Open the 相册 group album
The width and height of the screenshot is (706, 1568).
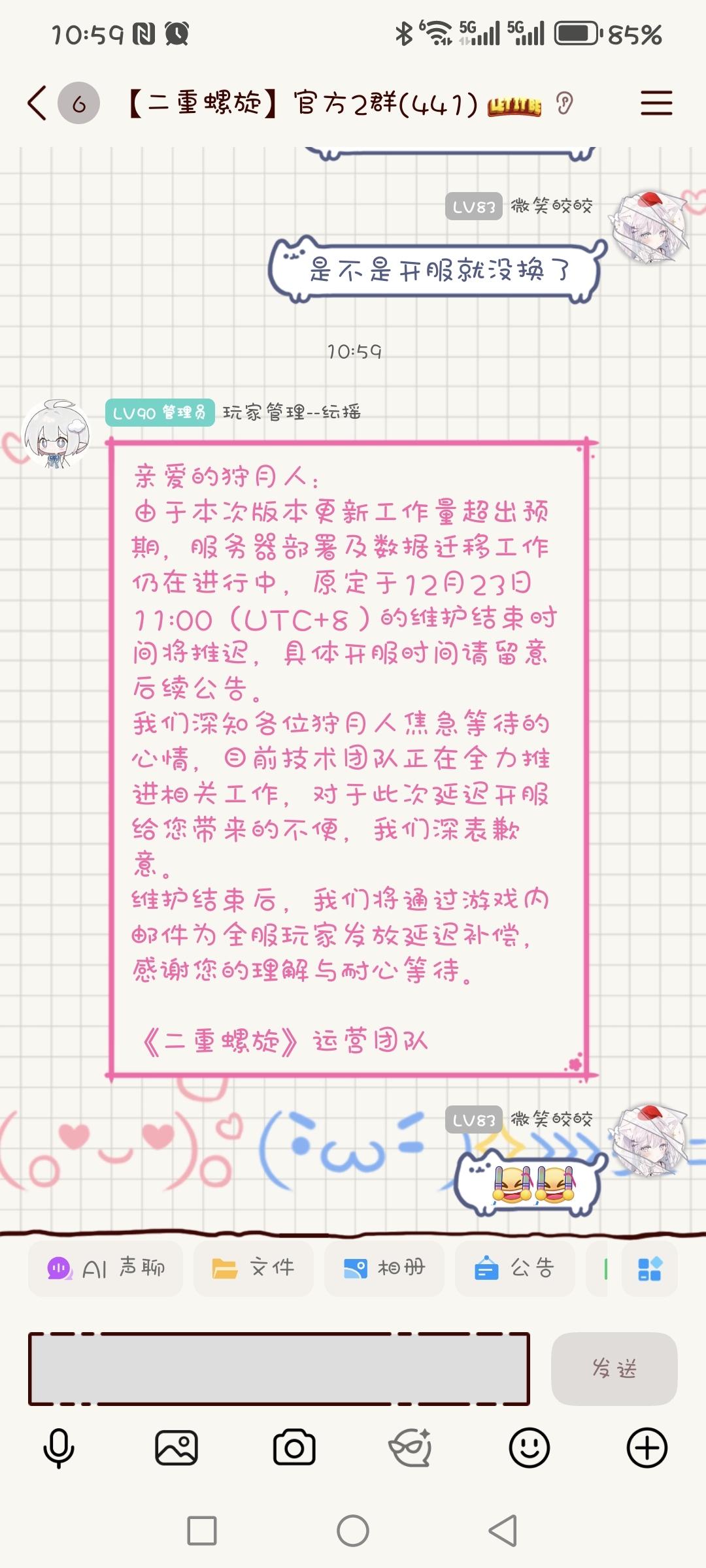384,1268
